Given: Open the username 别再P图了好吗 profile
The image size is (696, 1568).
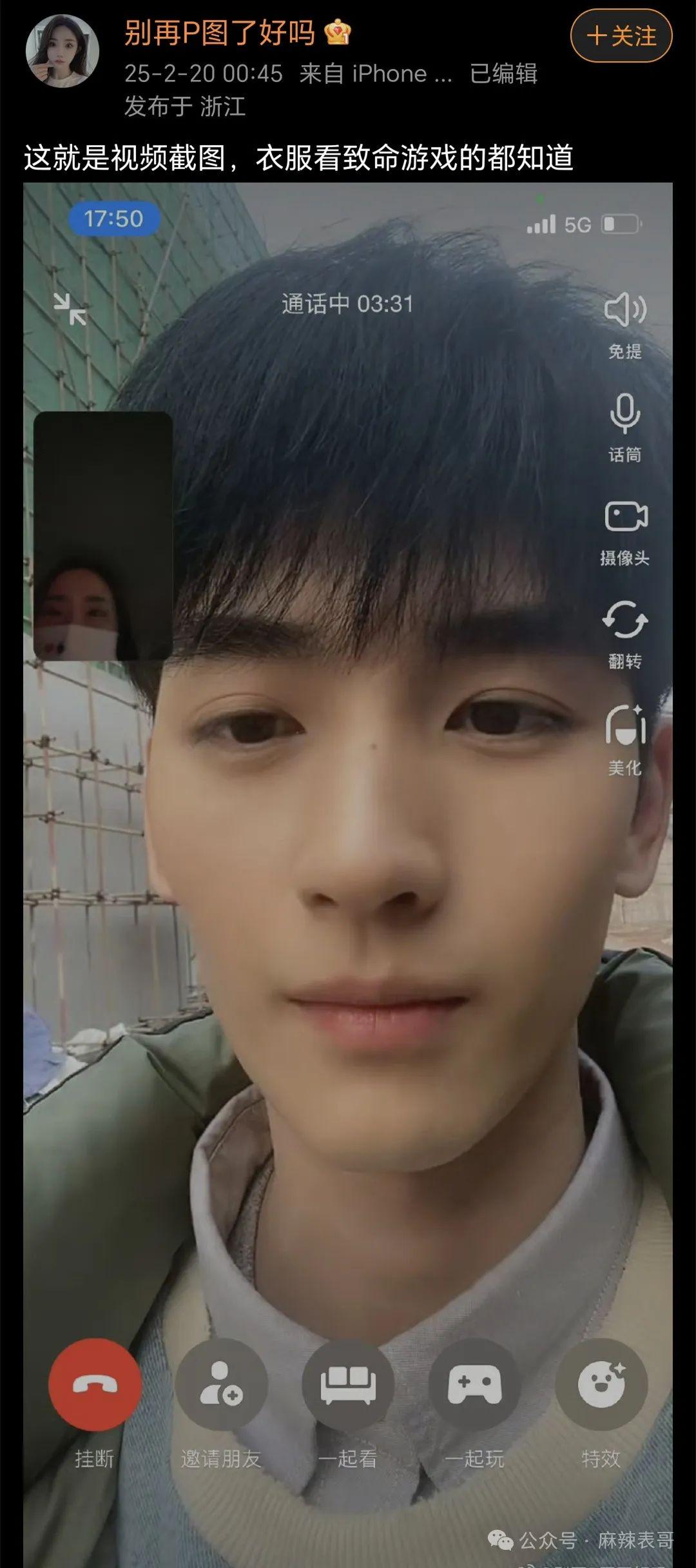Looking at the screenshot, I should point(219,32).
